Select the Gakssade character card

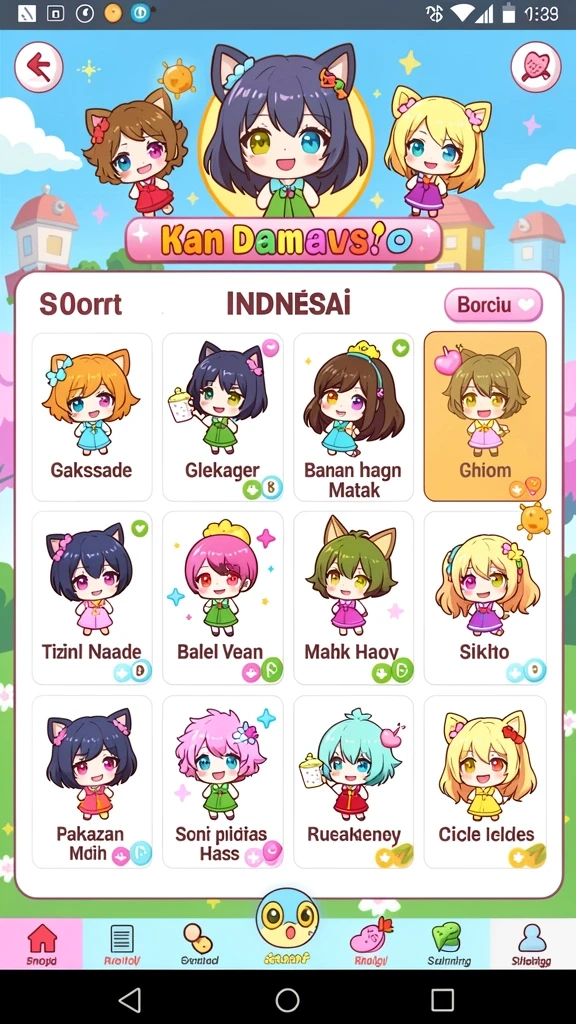click(92, 417)
